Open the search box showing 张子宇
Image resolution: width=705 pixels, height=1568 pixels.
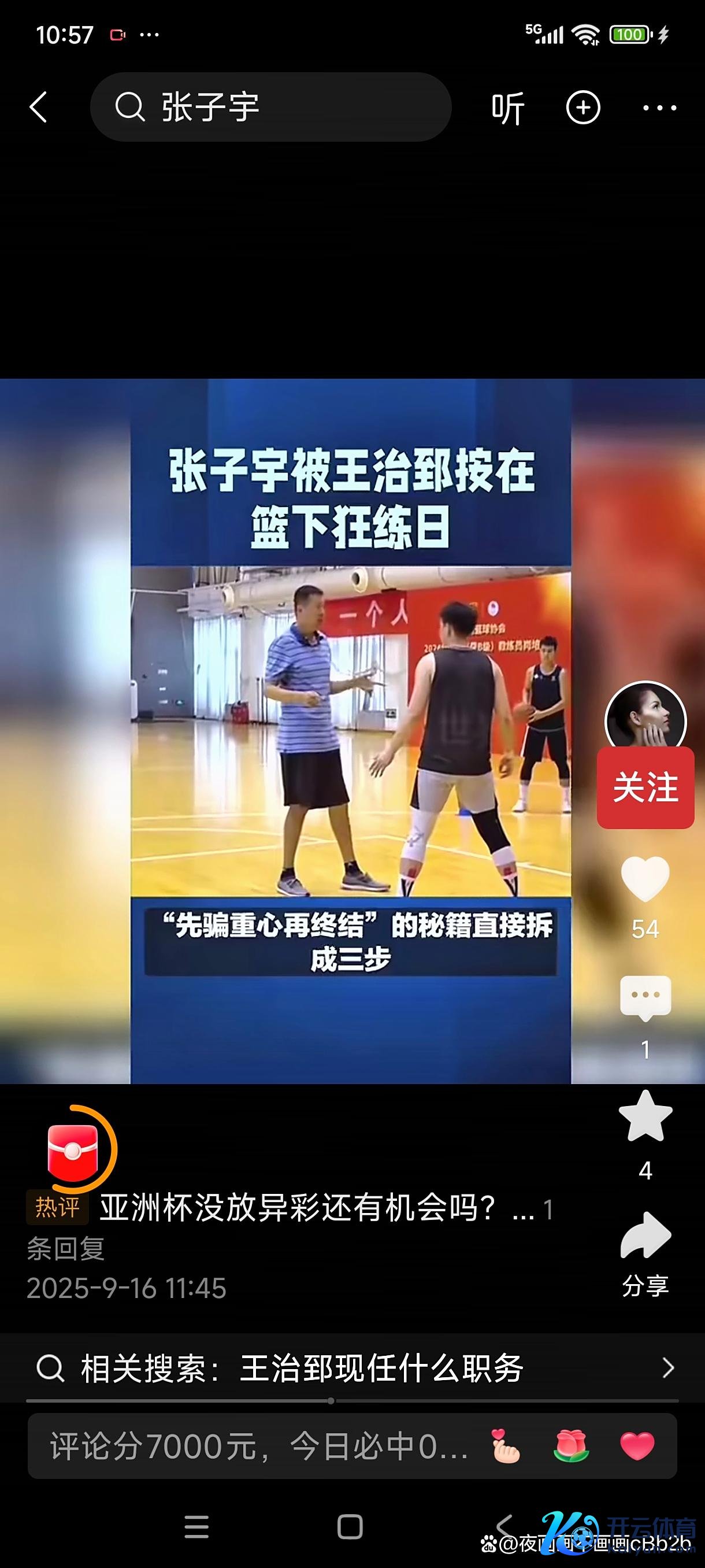point(270,107)
